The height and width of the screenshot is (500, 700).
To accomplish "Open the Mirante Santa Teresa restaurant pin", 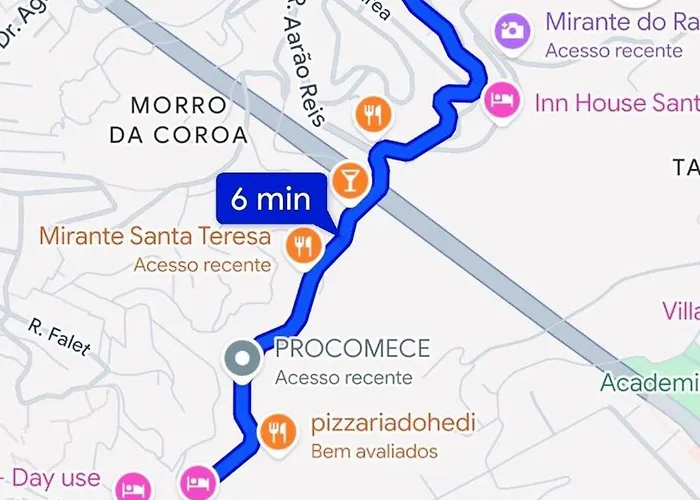I will pos(303,244).
